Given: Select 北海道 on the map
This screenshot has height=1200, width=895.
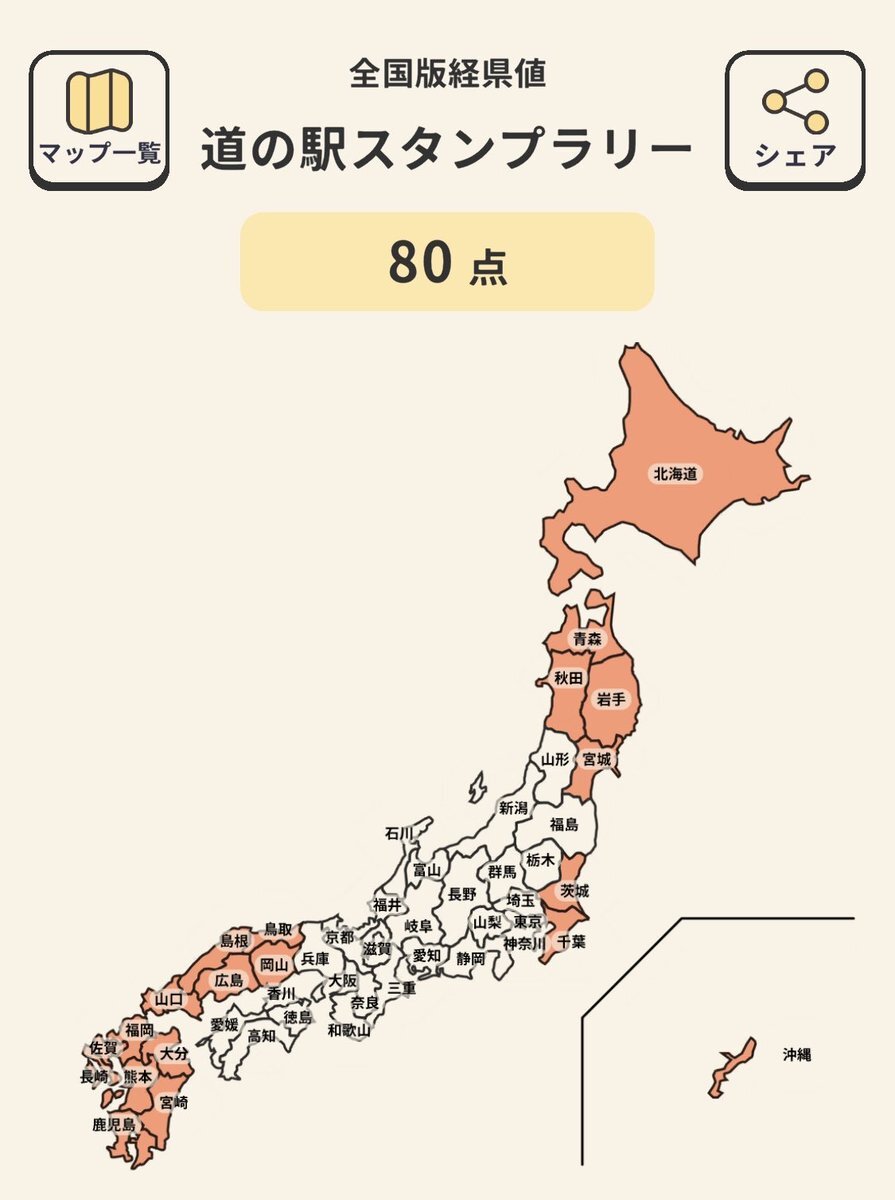Looking at the screenshot, I should (x=675, y=473).
